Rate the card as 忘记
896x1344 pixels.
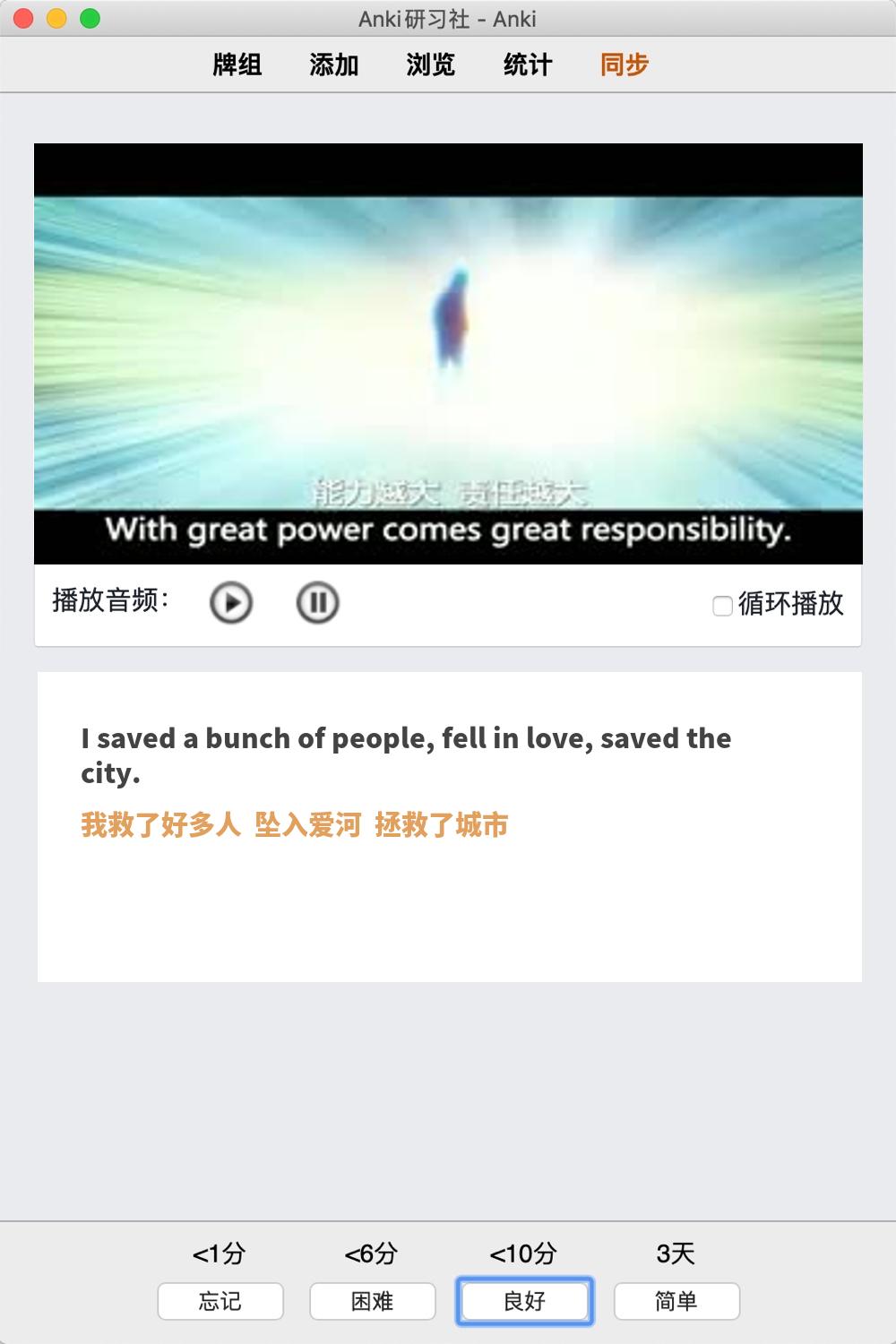click(x=220, y=1301)
